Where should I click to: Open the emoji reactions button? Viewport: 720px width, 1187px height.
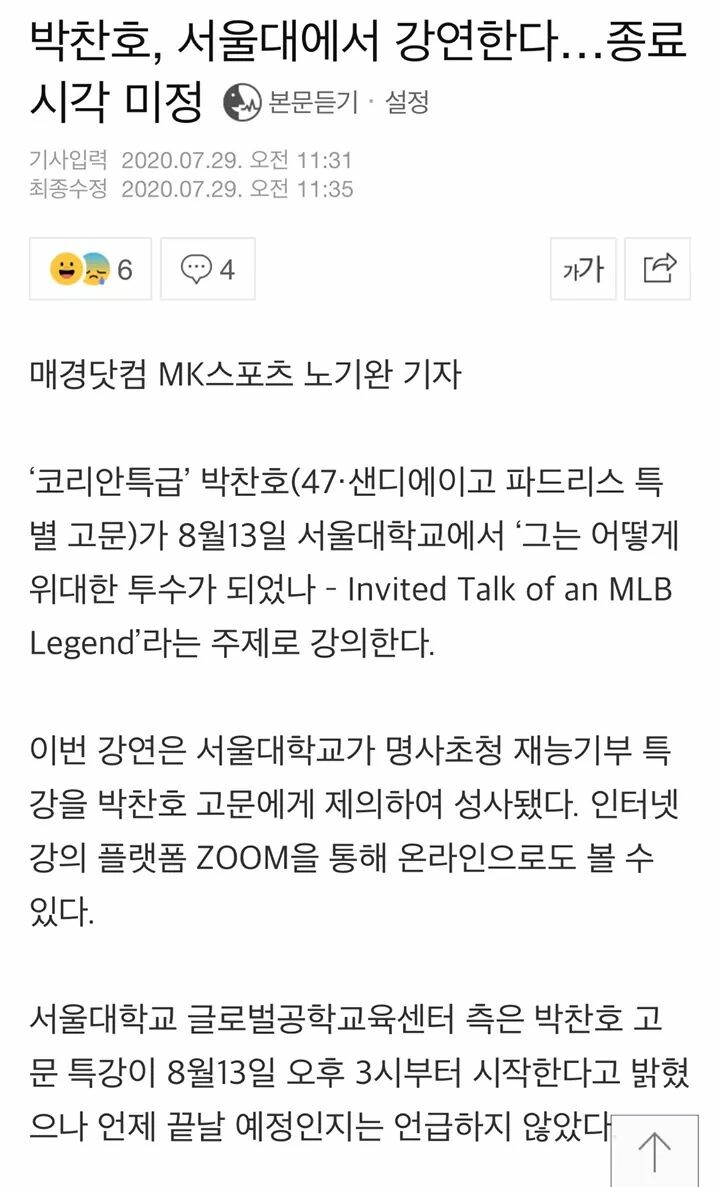click(90, 269)
